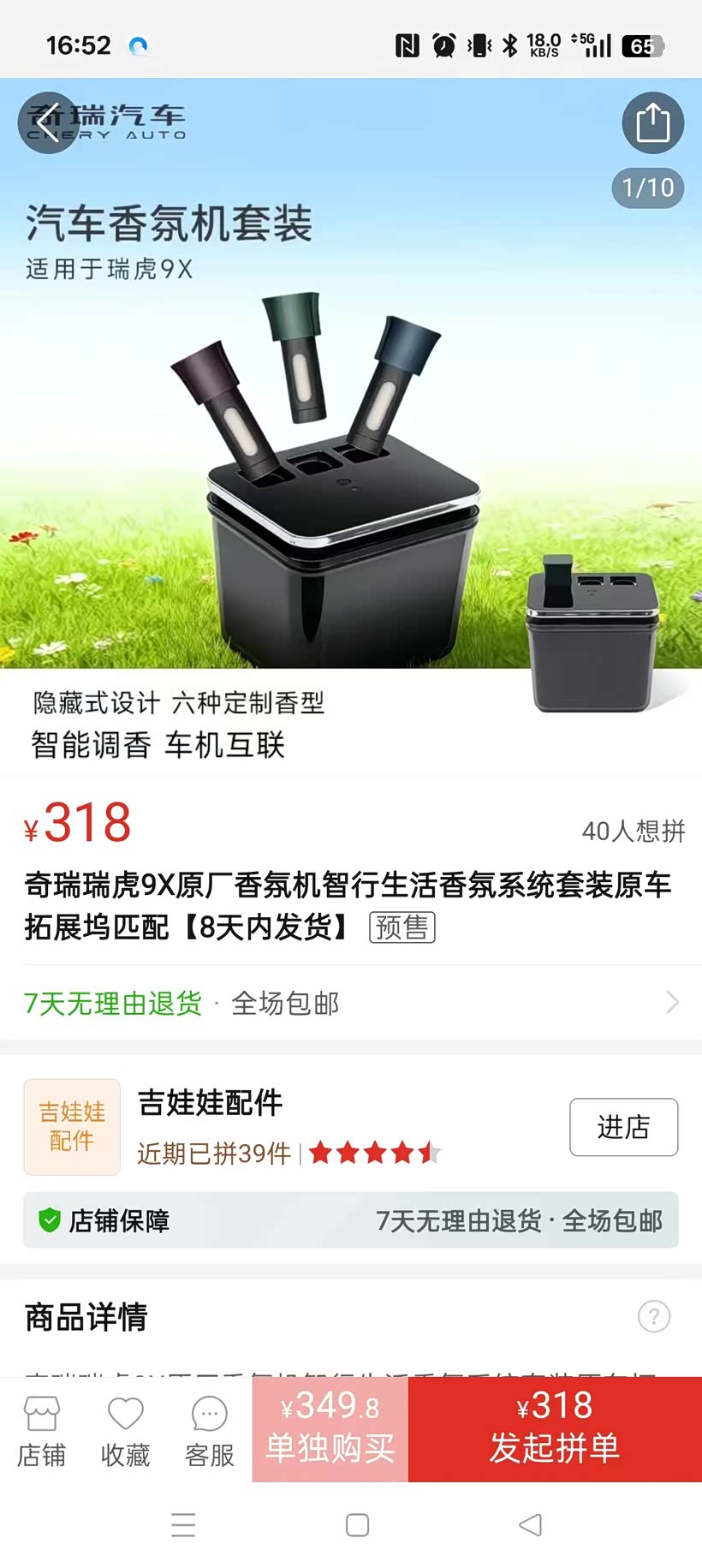The image size is (702, 1568).
Task: Open the 店铺保障 guarantee banner
Action: click(351, 1220)
